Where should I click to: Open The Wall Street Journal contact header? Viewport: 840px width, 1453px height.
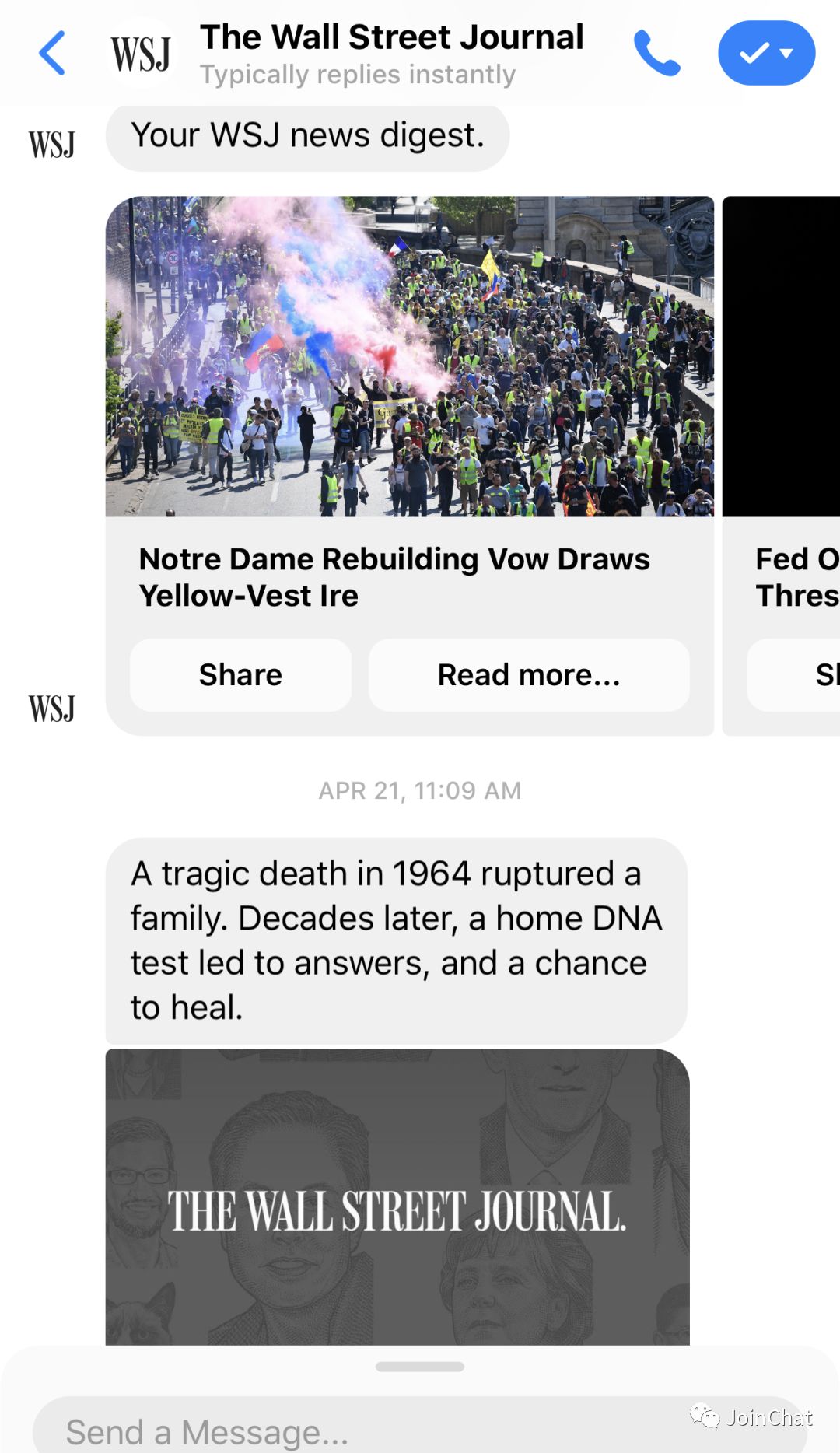[x=390, y=53]
